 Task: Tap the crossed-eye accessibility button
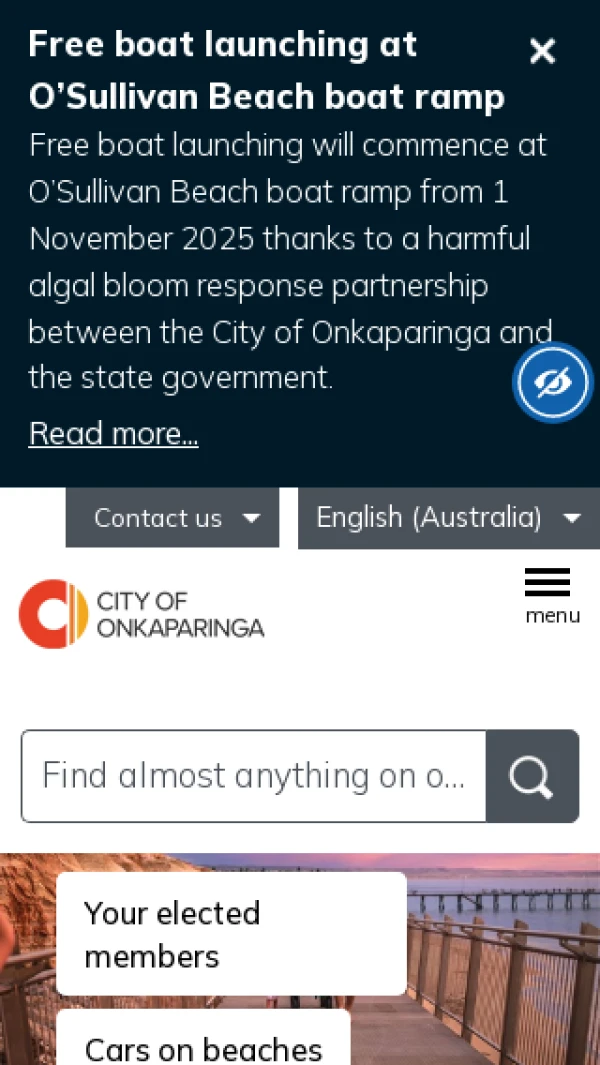553,382
